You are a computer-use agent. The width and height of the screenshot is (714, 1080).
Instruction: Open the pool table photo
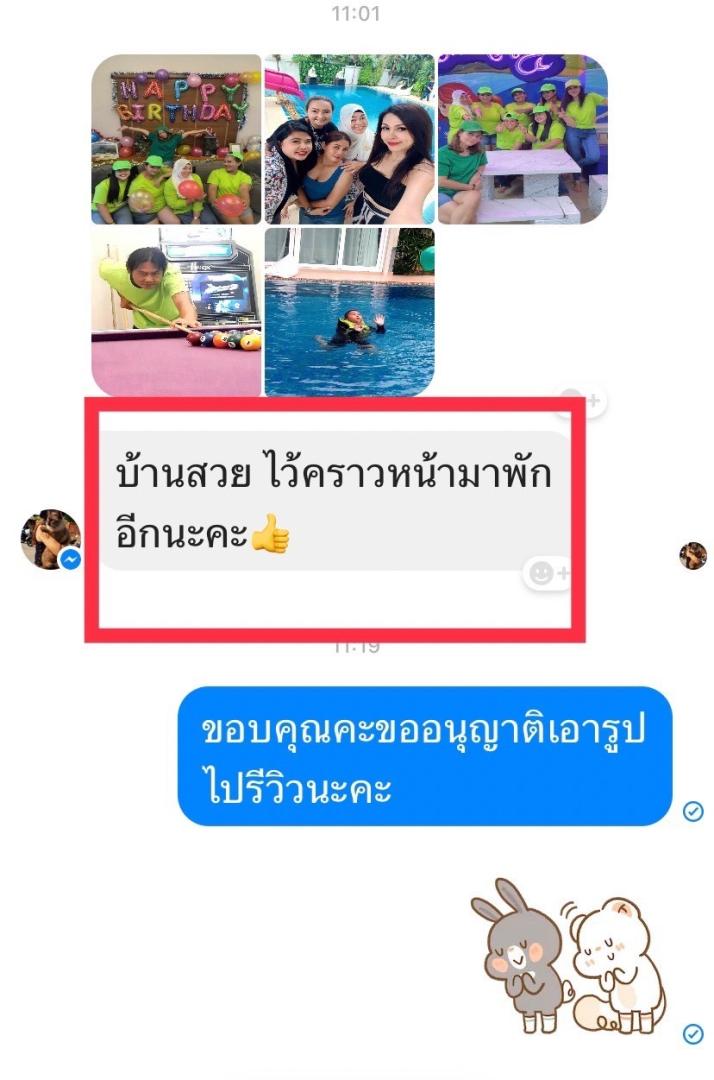(176, 311)
